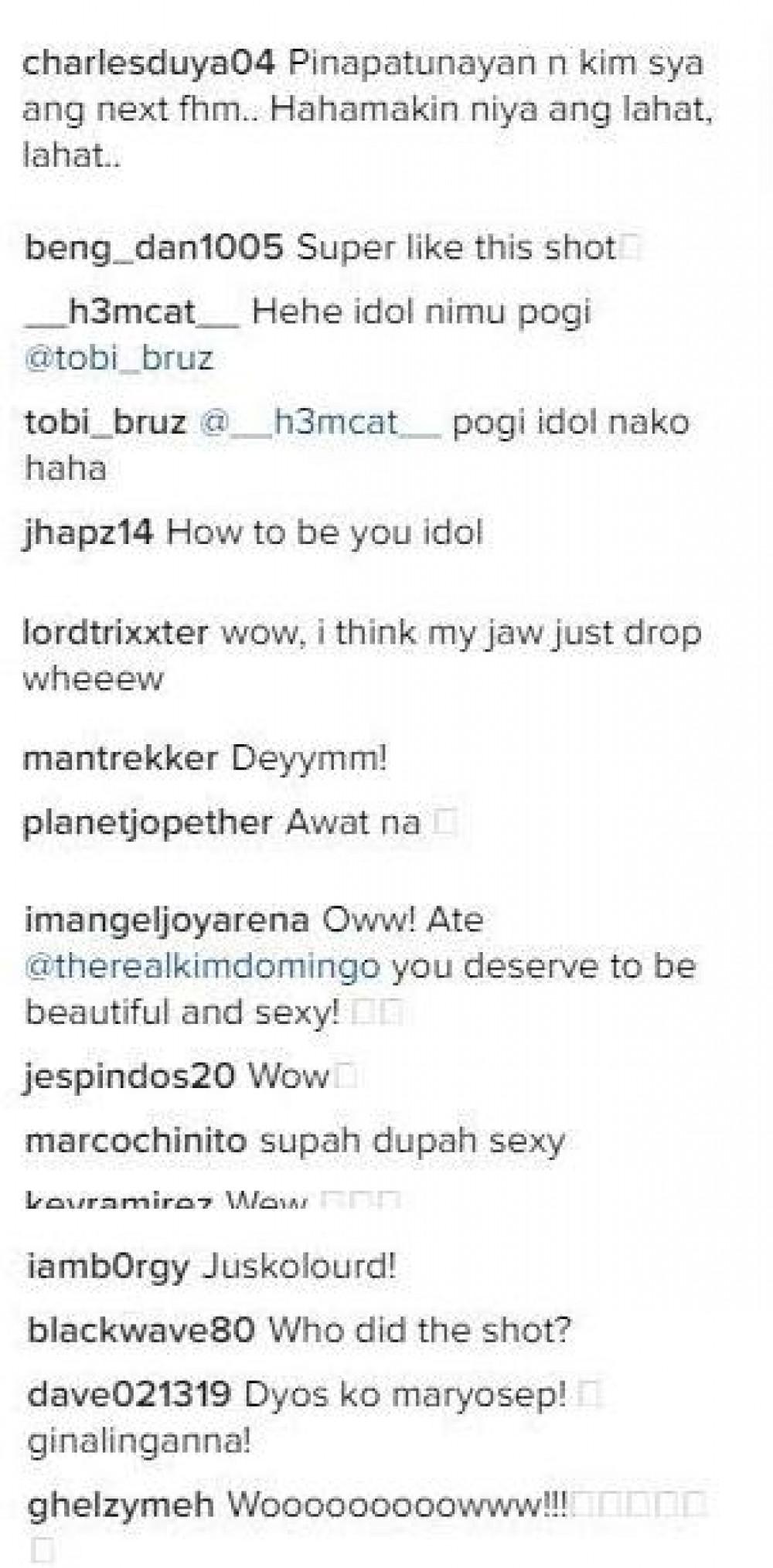Visit iamb0rgy's profile

(107, 1267)
